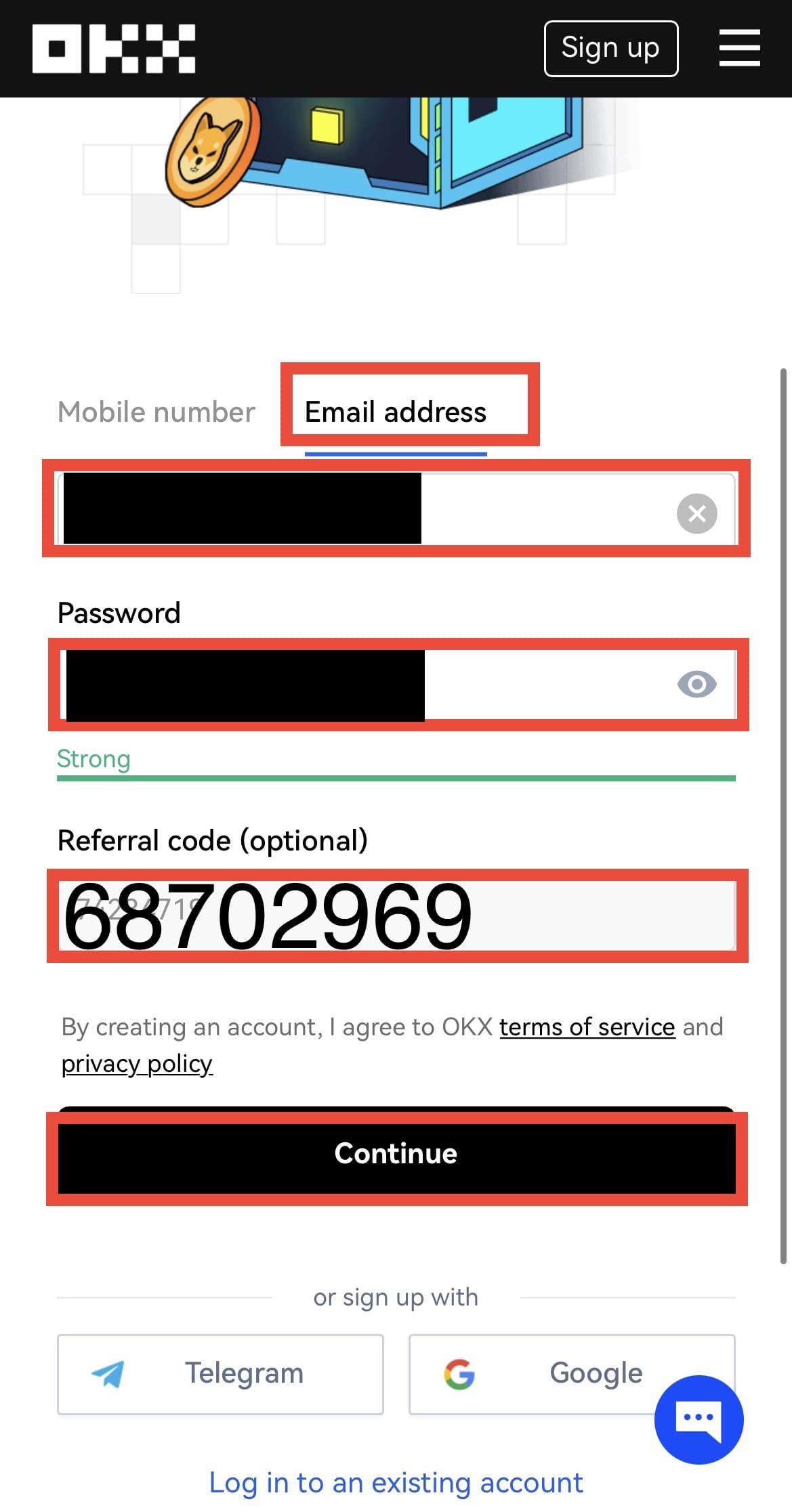Open the terms of service link
The height and width of the screenshot is (1512, 792).
pos(587,1027)
